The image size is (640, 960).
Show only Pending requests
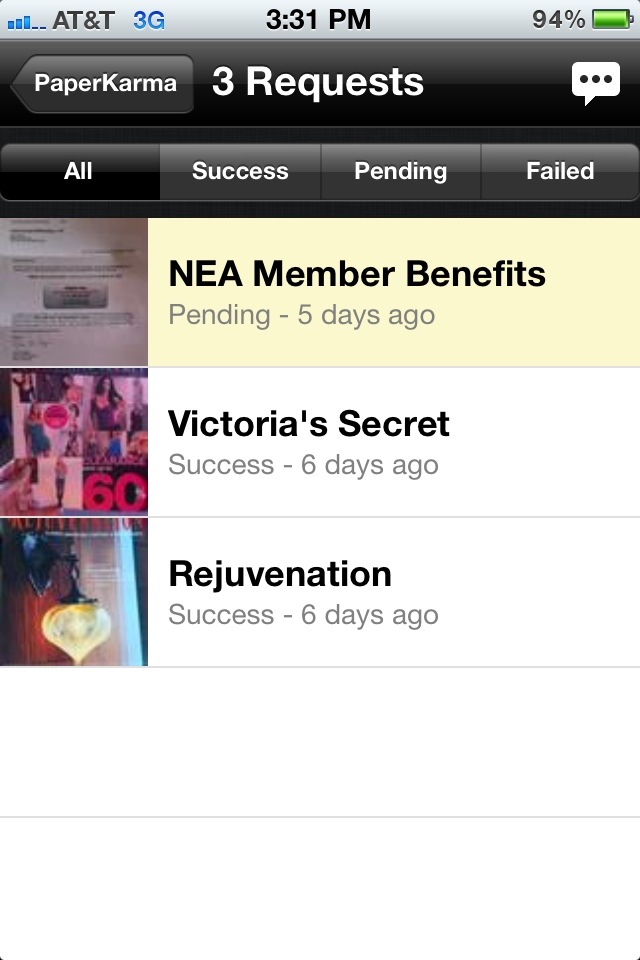pyautogui.click(x=400, y=171)
